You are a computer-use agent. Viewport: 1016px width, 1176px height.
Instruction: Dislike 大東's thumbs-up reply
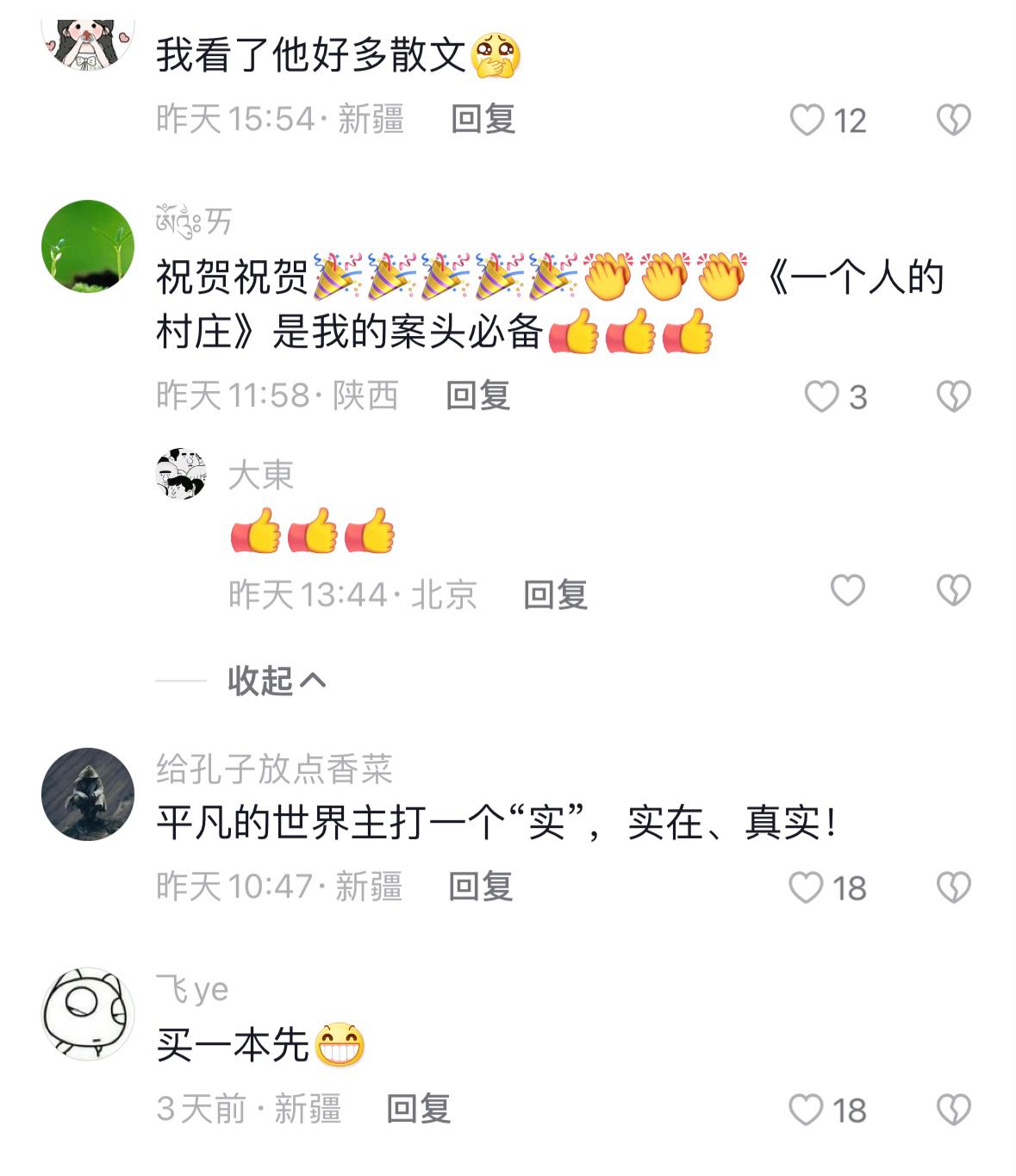953,591
